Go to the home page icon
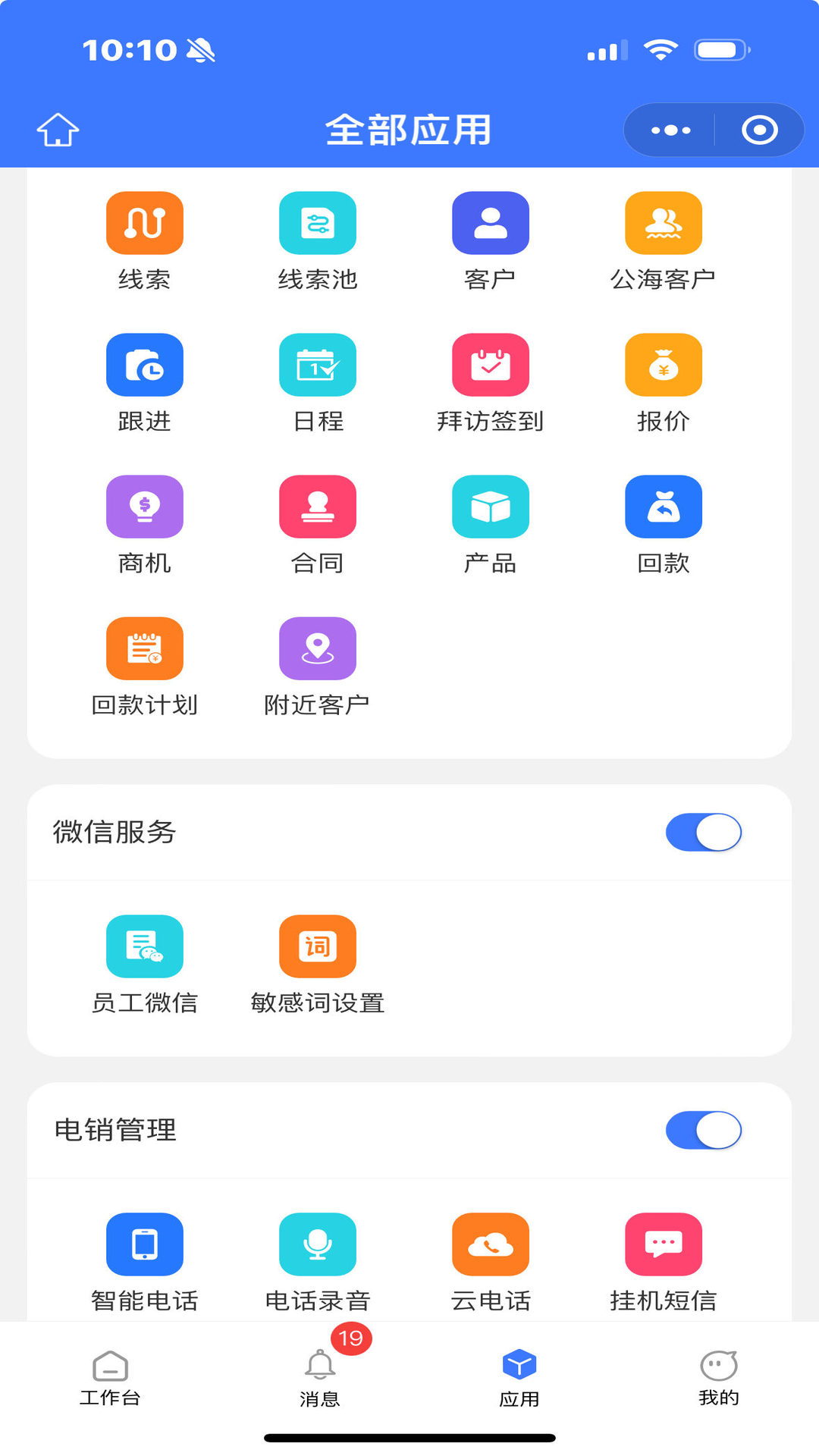819x1456 pixels. (x=58, y=130)
